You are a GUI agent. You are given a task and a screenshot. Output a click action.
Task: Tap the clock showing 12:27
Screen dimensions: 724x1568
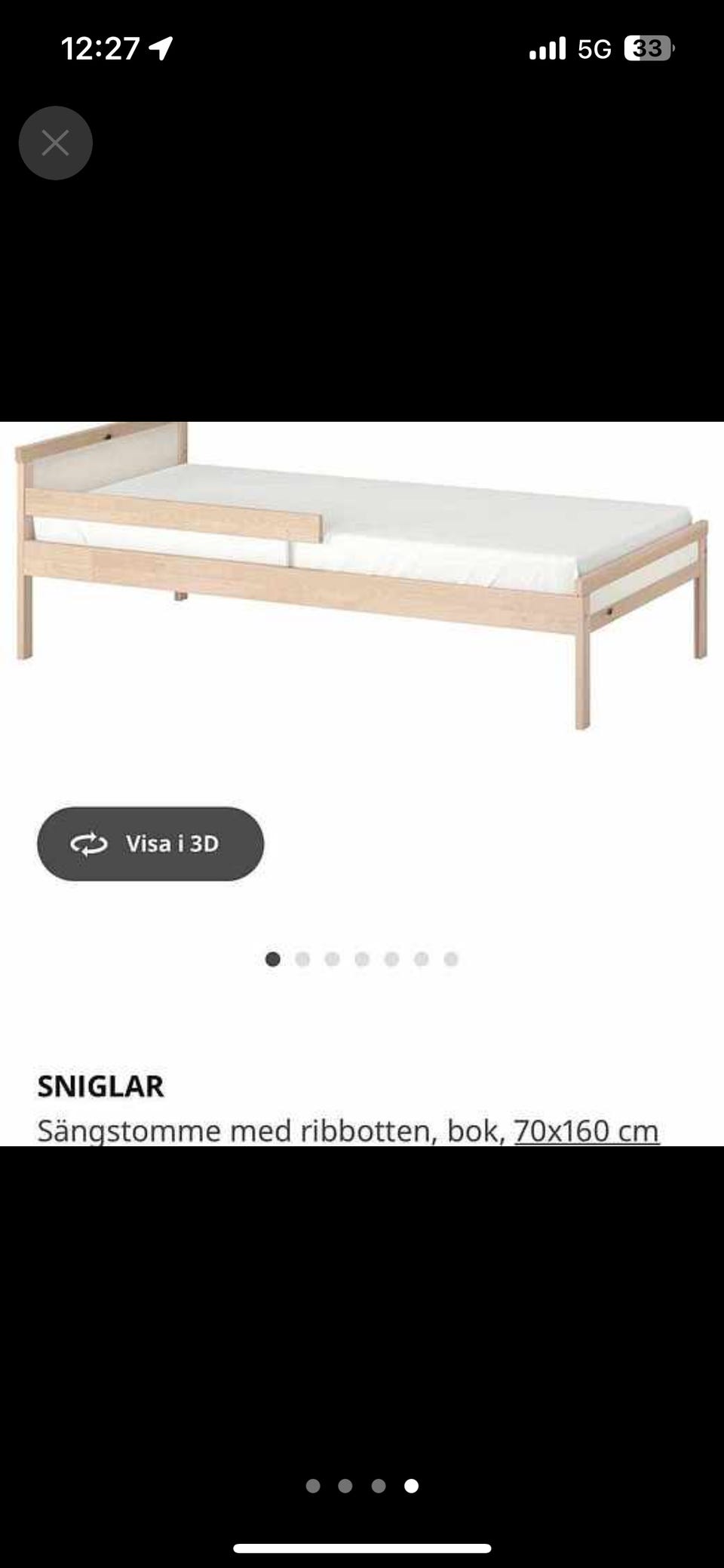click(102, 48)
